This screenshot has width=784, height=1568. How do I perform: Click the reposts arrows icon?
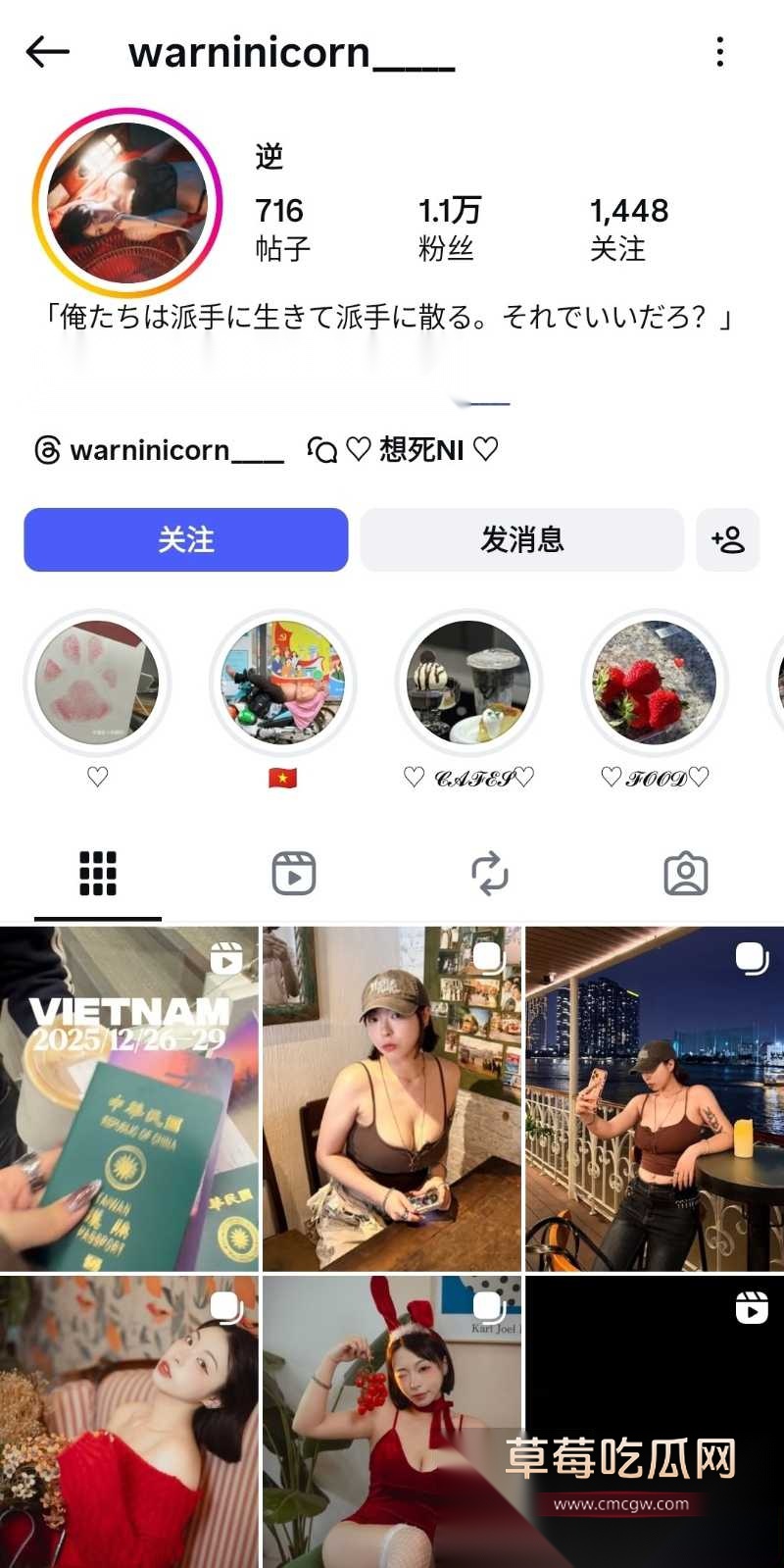click(x=489, y=873)
